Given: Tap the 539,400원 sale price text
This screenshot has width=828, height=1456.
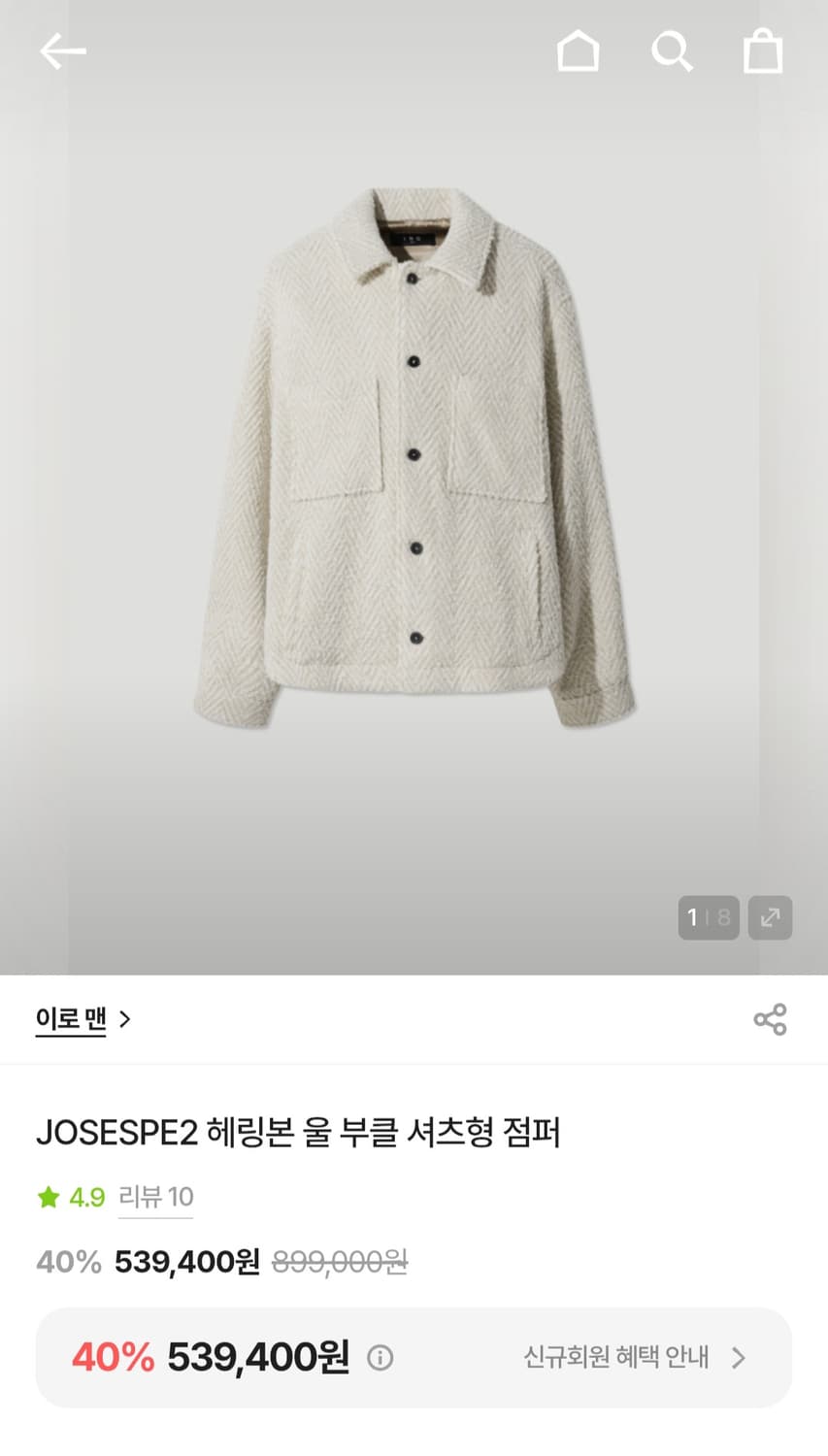Looking at the screenshot, I should click(187, 1262).
